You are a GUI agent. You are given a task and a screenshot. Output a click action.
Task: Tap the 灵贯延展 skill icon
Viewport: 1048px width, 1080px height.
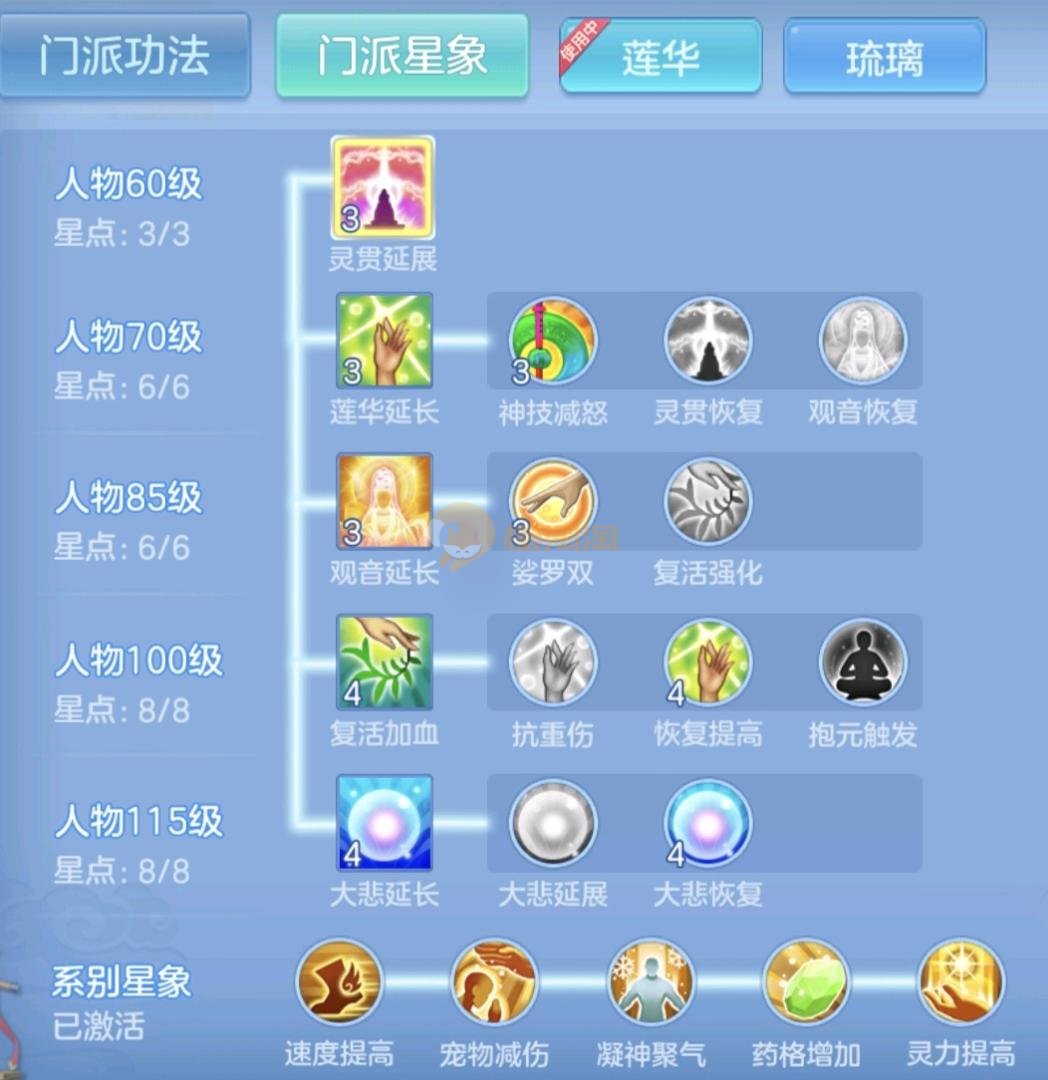tap(383, 188)
